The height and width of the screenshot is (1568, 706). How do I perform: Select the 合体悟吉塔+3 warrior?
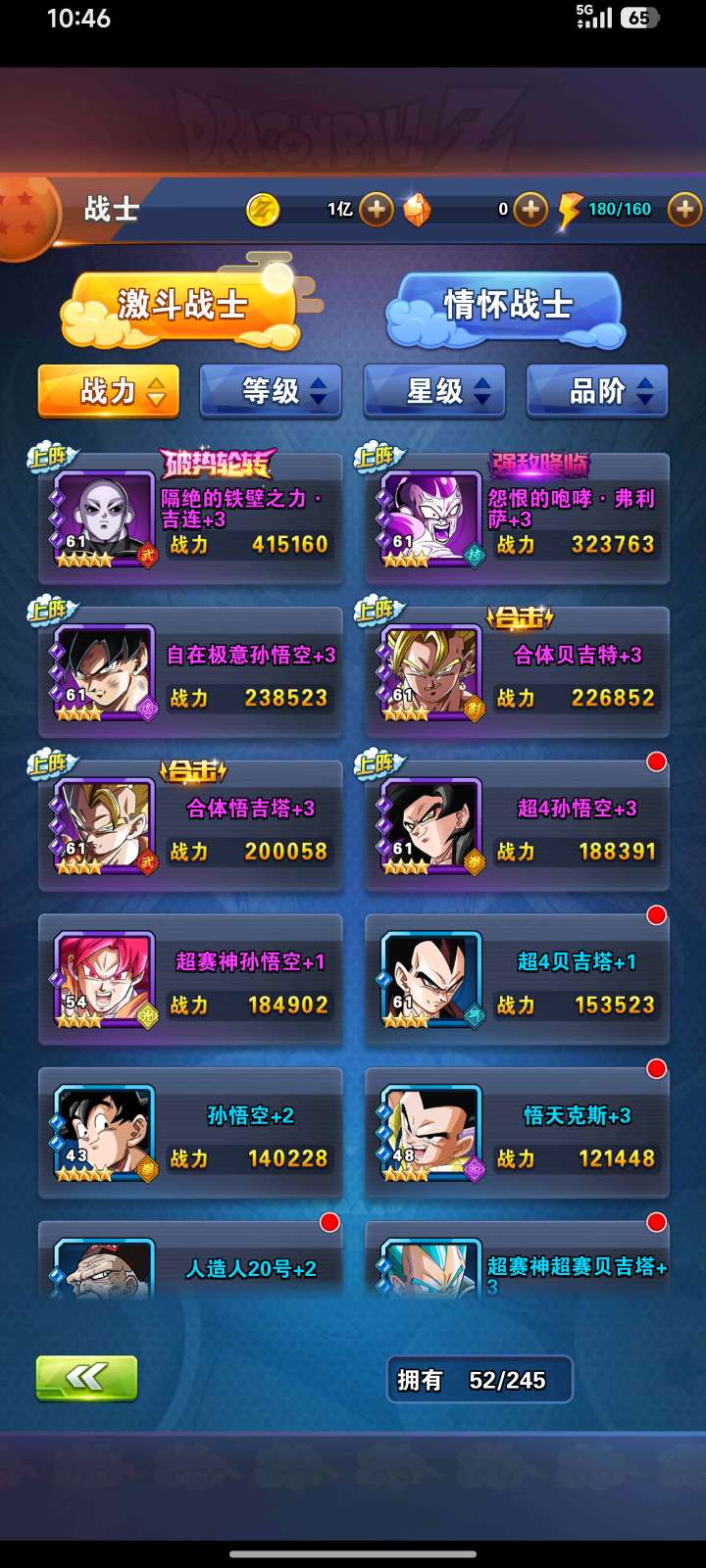[191, 828]
